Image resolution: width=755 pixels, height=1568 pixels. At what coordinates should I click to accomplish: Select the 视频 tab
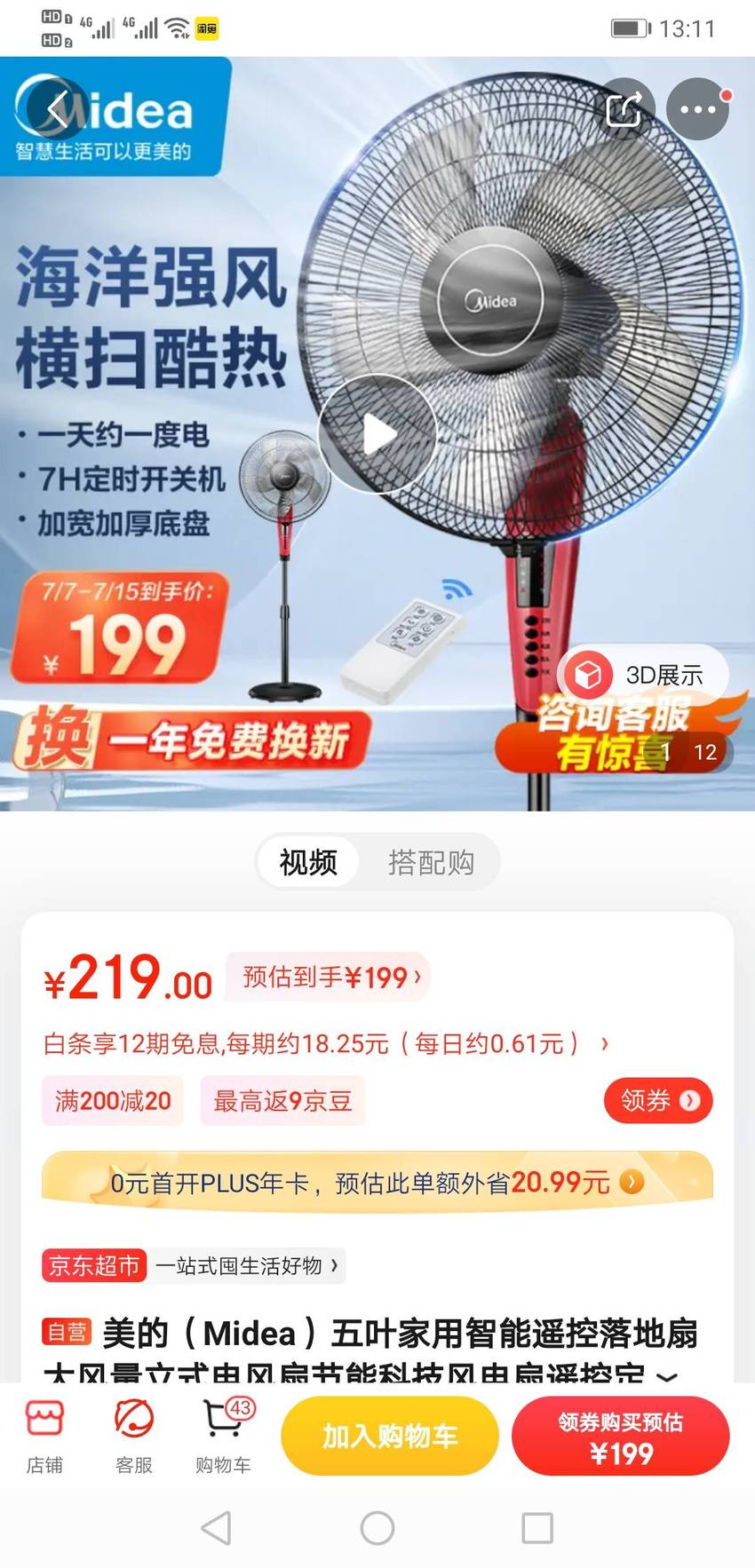pos(308,861)
